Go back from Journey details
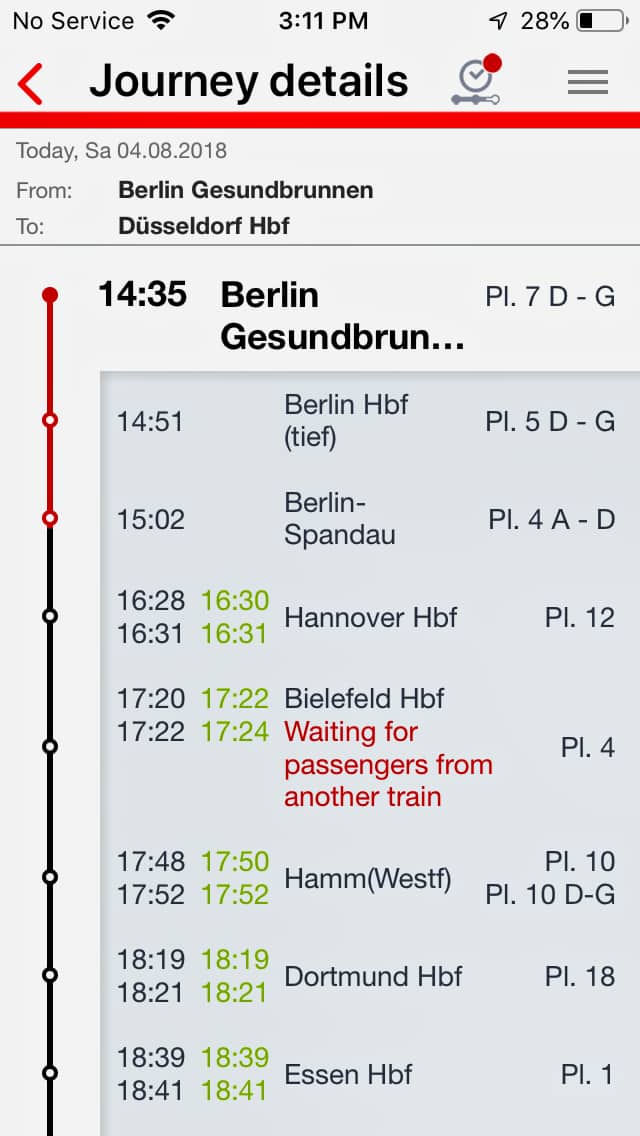 click(31, 83)
